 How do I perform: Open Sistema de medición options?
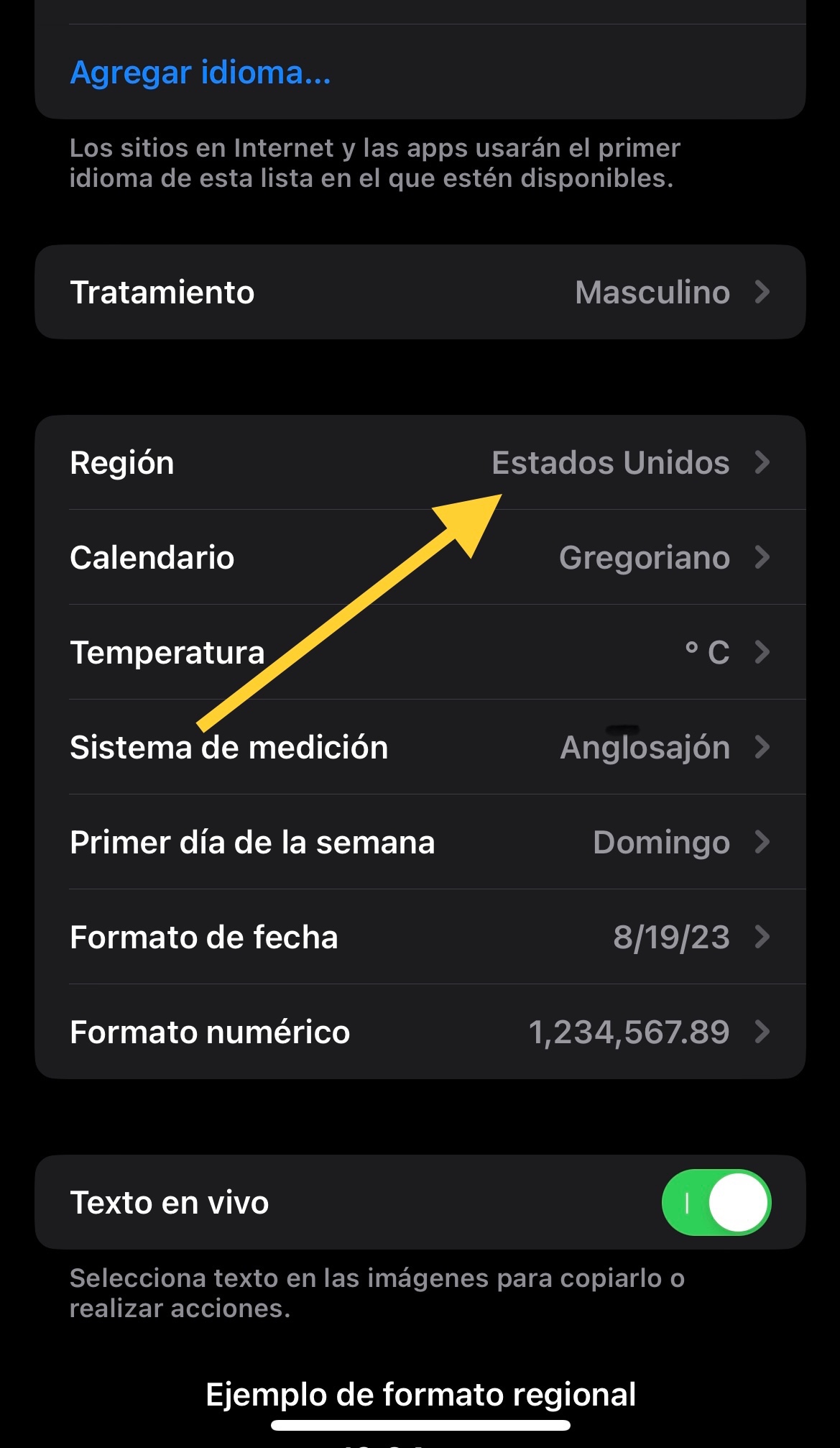(x=420, y=747)
